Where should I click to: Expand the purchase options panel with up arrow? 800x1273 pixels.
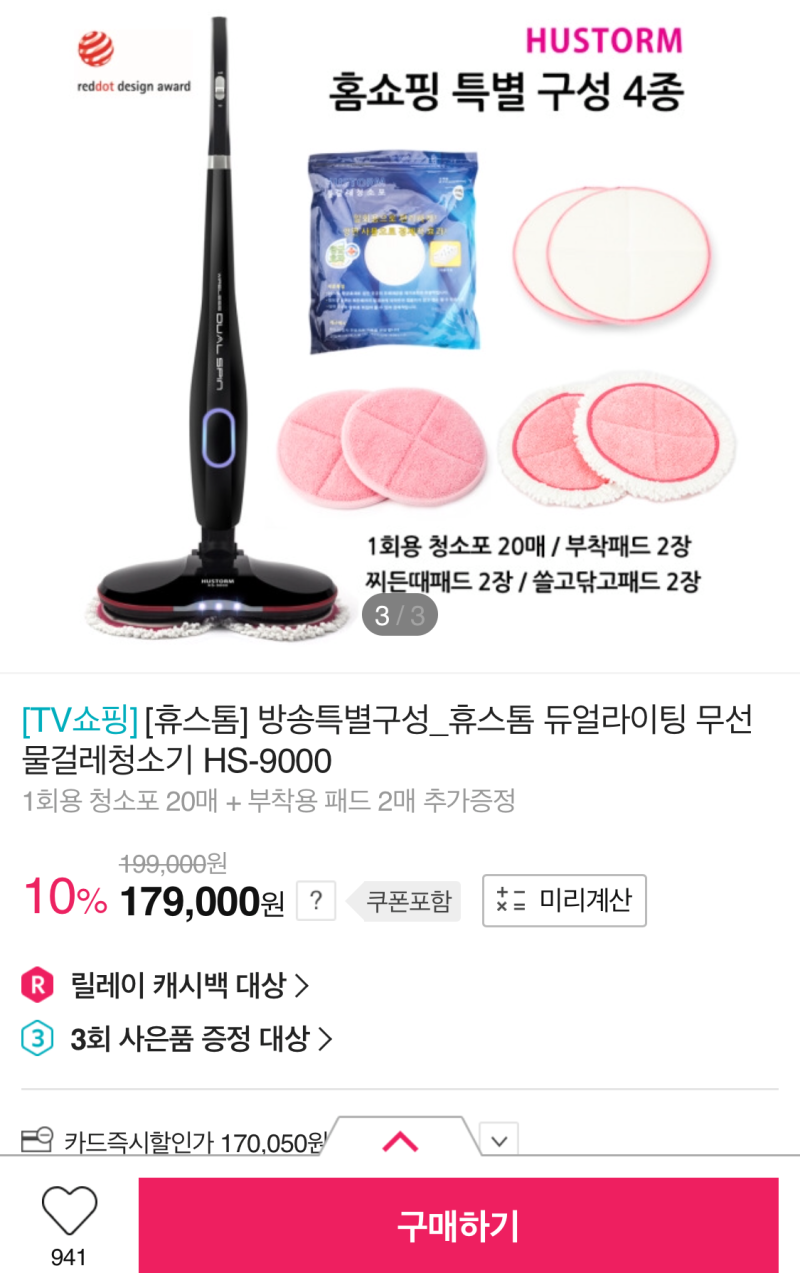400,1141
